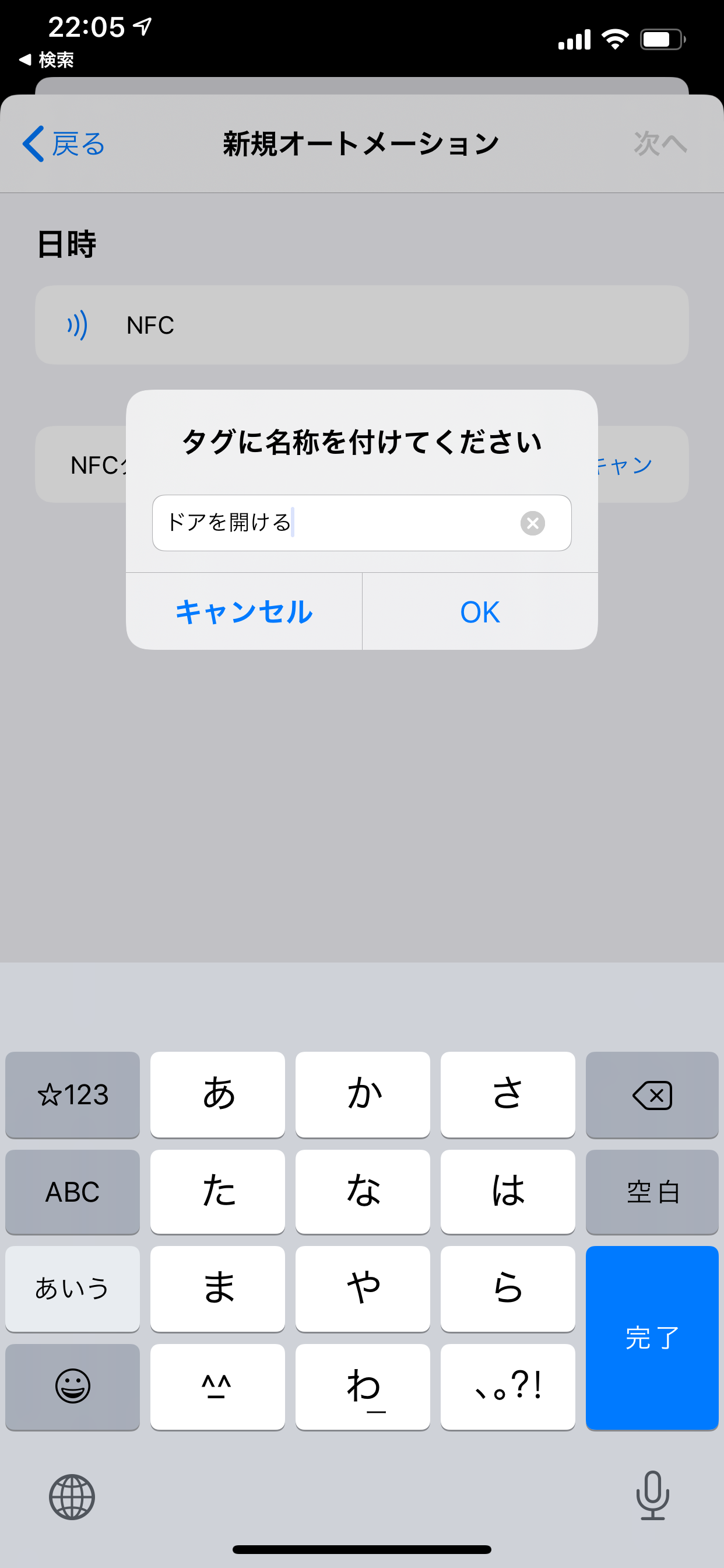Image resolution: width=724 pixels, height=1568 pixels.
Task: Open the NFC trigger row
Action: pos(361,325)
